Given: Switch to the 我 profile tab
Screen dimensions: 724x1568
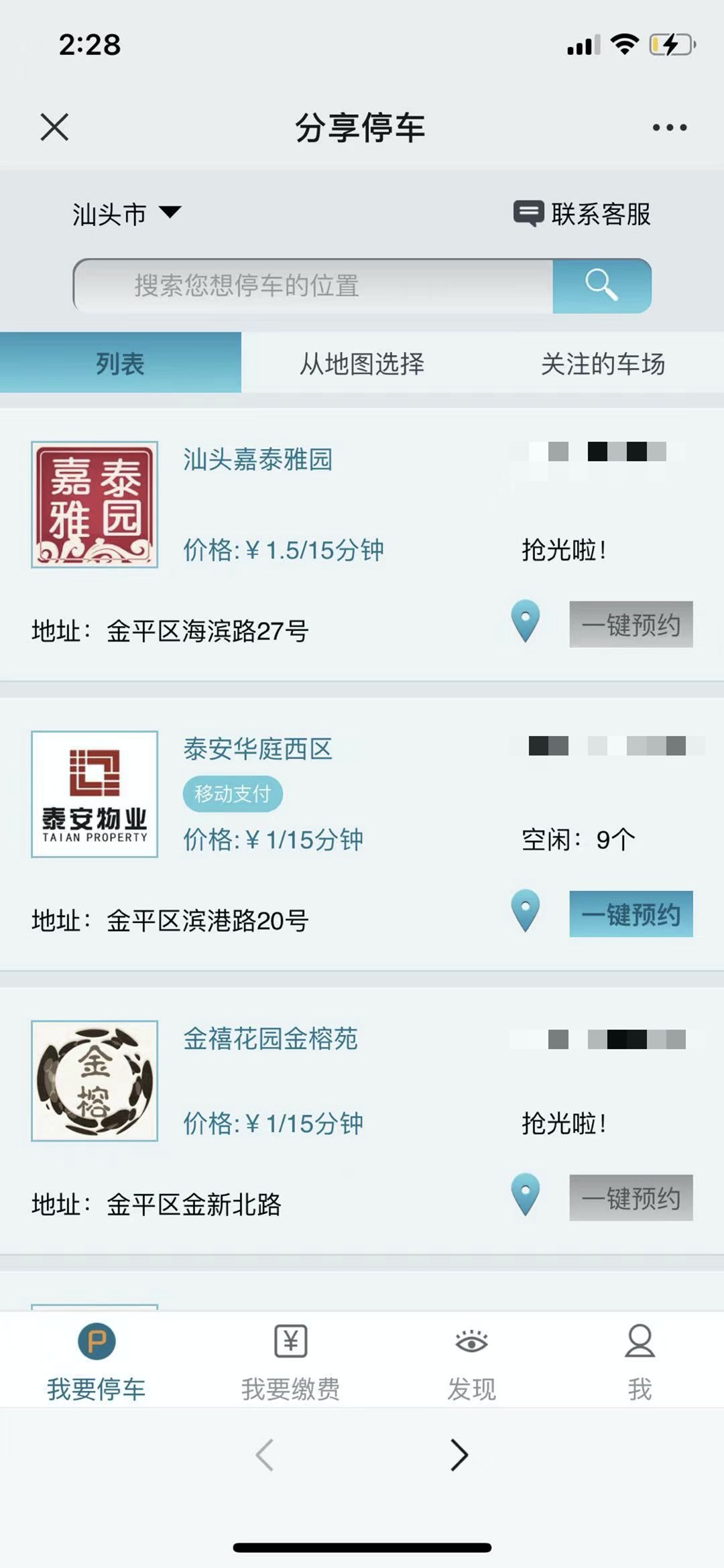Looking at the screenshot, I should 640,1362.
